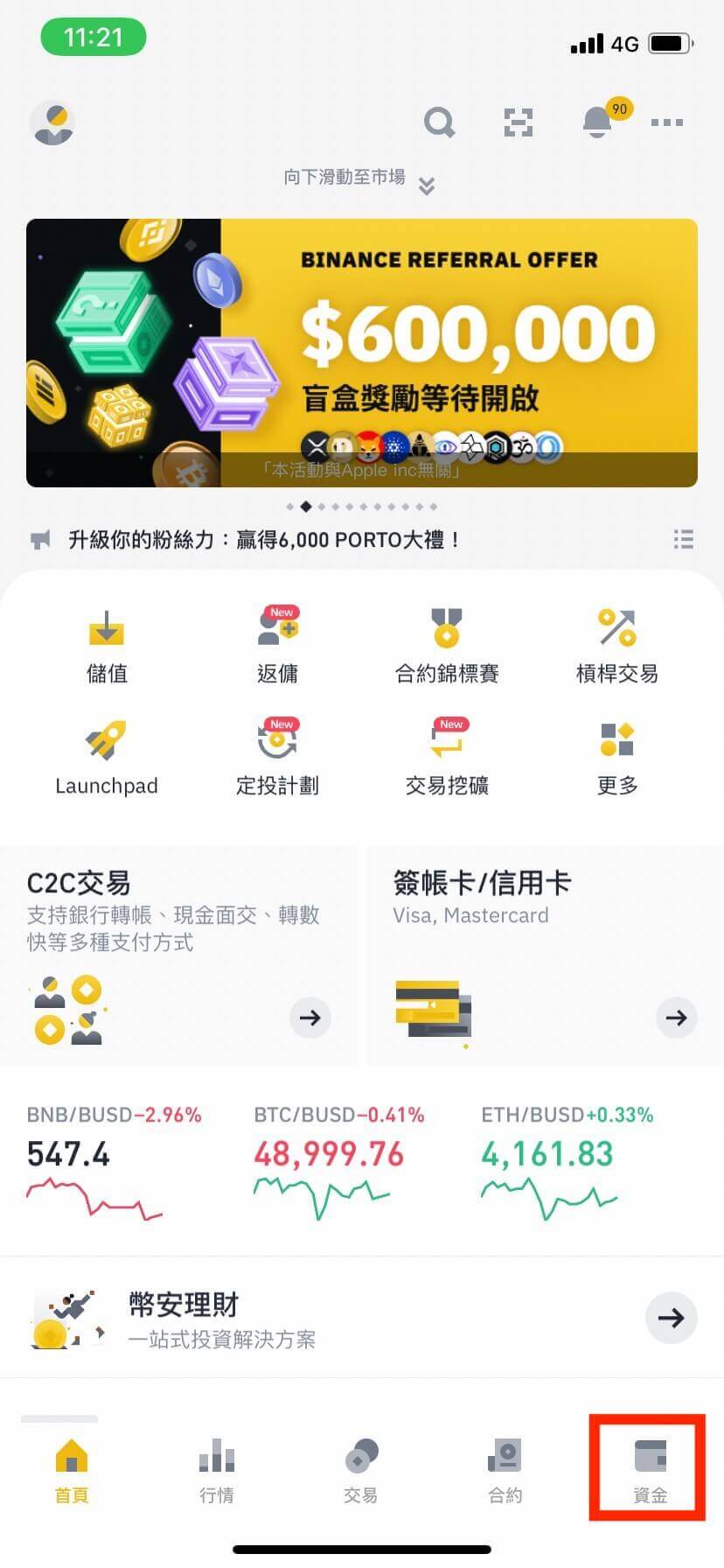
Task: Open the Binance Referral Offer banner
Action: pyautogui.click(x=362, y=353)
